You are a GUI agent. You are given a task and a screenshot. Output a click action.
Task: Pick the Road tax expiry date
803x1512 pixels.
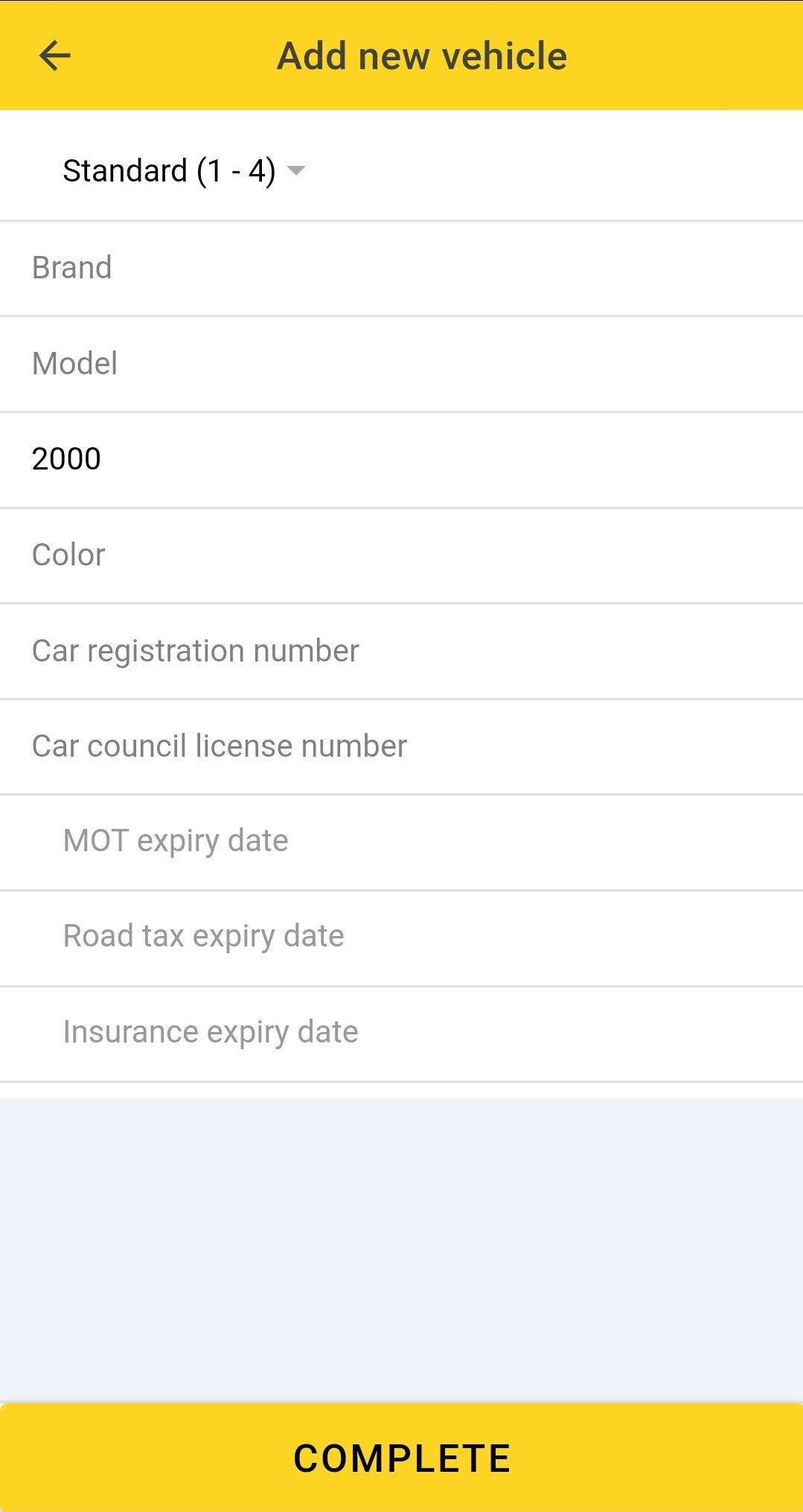pyautogui.click(x=401, y=937)
